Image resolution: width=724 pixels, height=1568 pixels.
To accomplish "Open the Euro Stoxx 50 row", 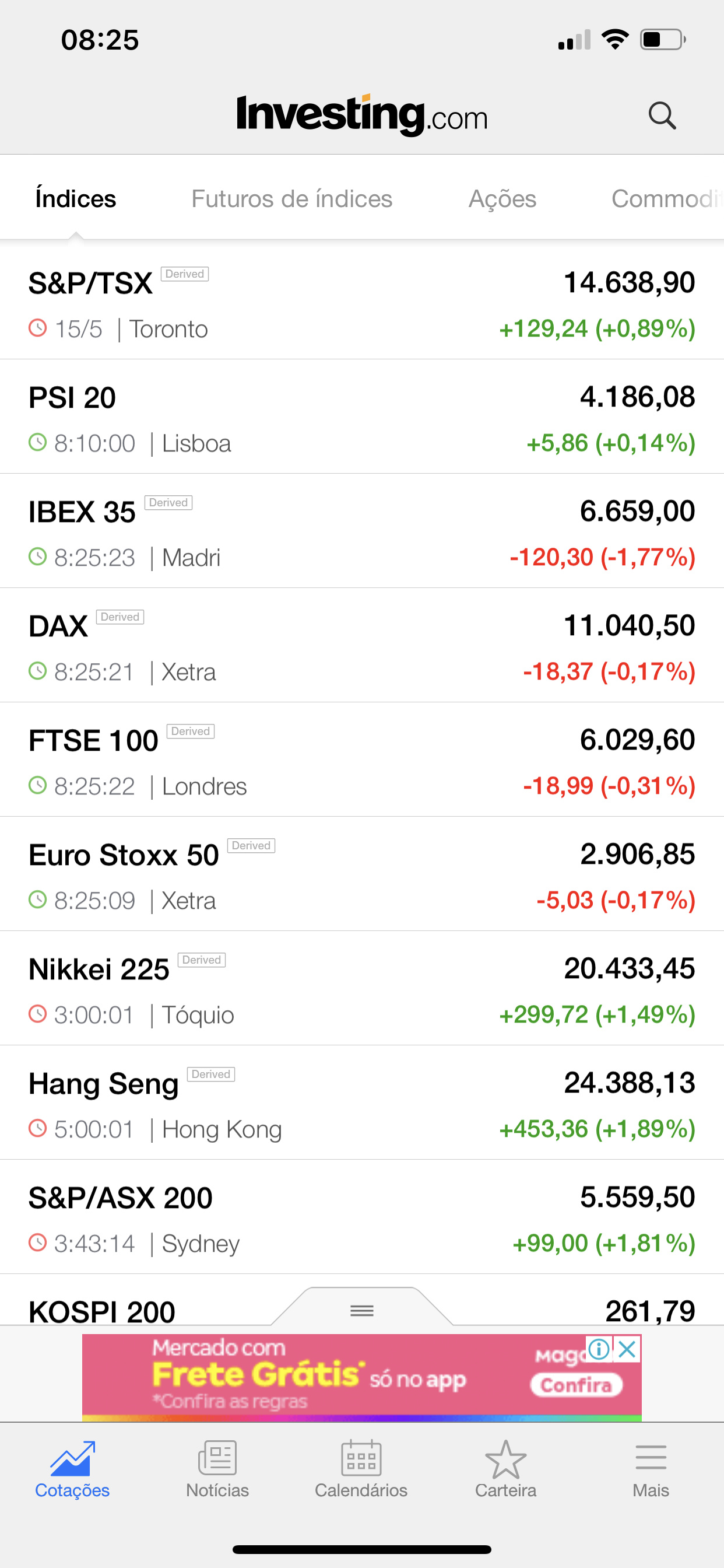I will [362, 874].
